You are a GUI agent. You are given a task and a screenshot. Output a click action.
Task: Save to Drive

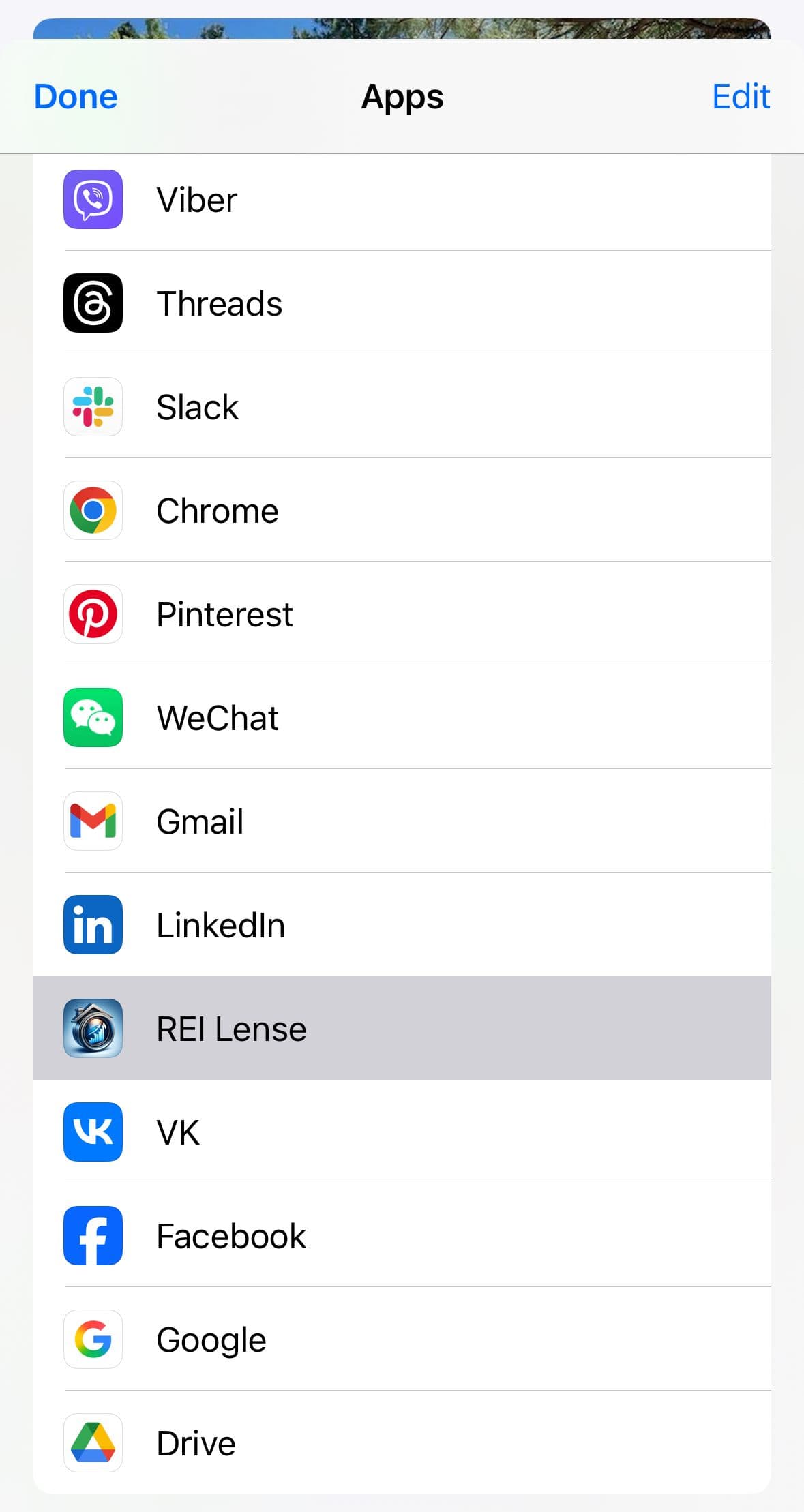coord(402,1443)
